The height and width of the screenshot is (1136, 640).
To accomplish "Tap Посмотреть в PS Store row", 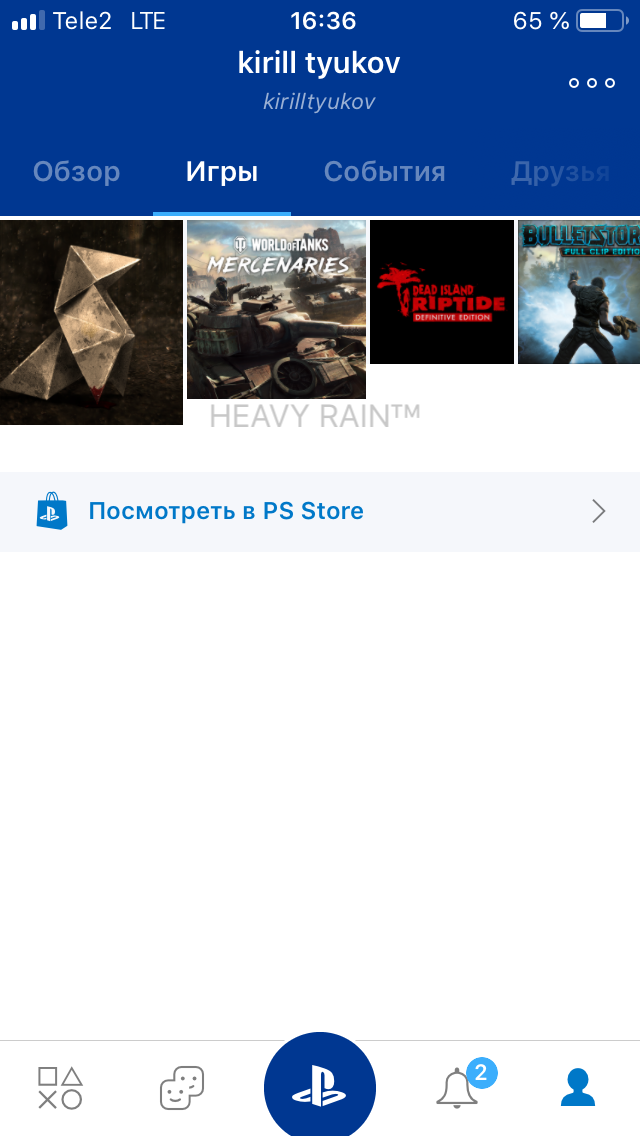I will (320, 511).
